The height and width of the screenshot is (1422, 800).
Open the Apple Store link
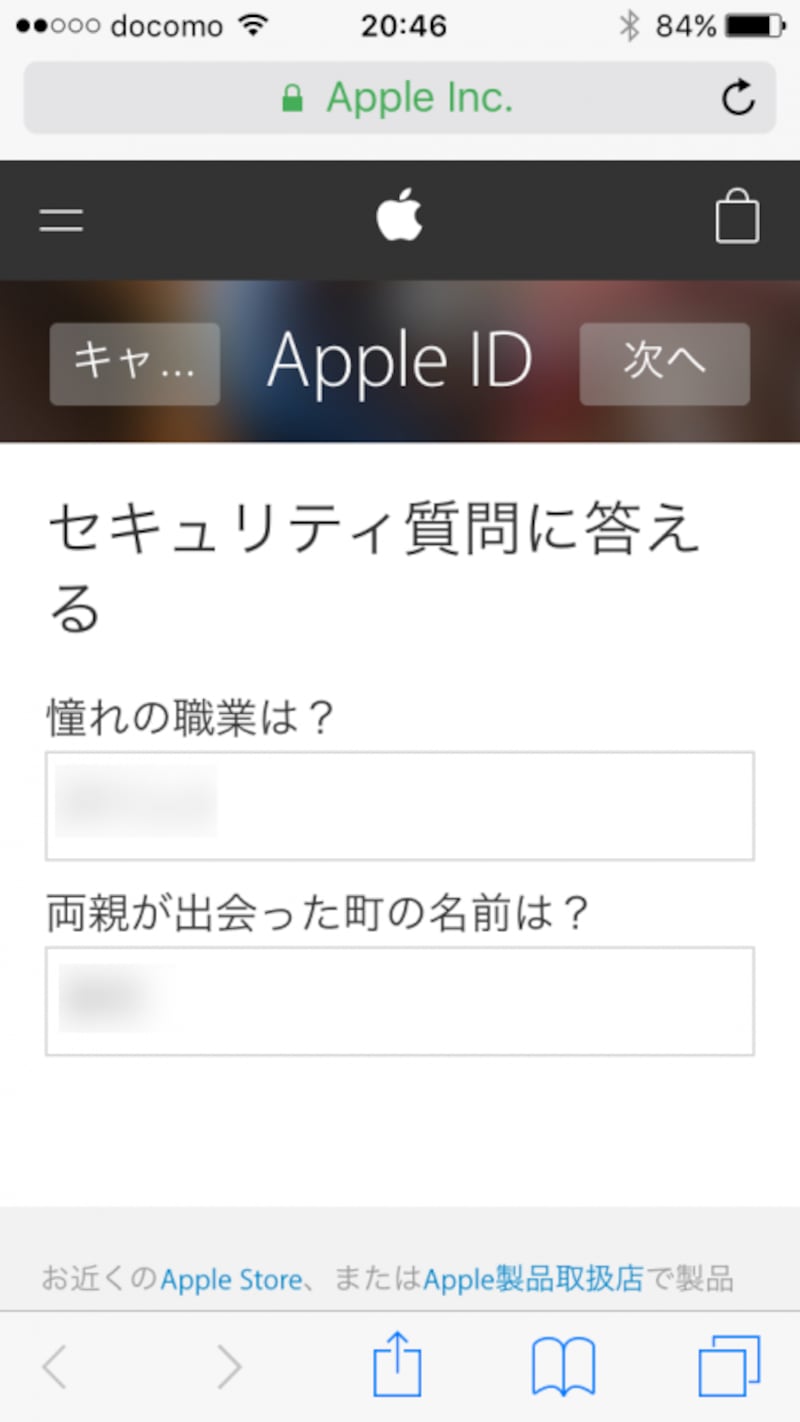[230, 1279]
